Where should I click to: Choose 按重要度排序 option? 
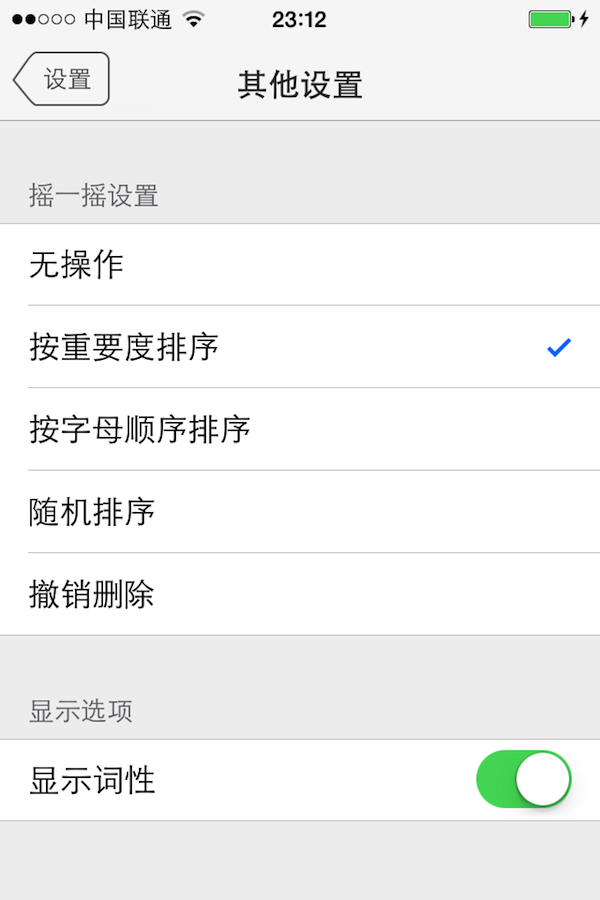click(300, 347)
